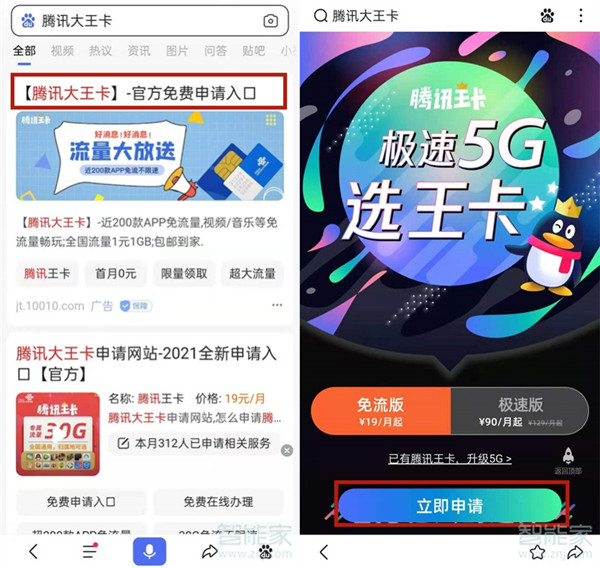Tap the 限量领取 chip

[x=183, y=274]
